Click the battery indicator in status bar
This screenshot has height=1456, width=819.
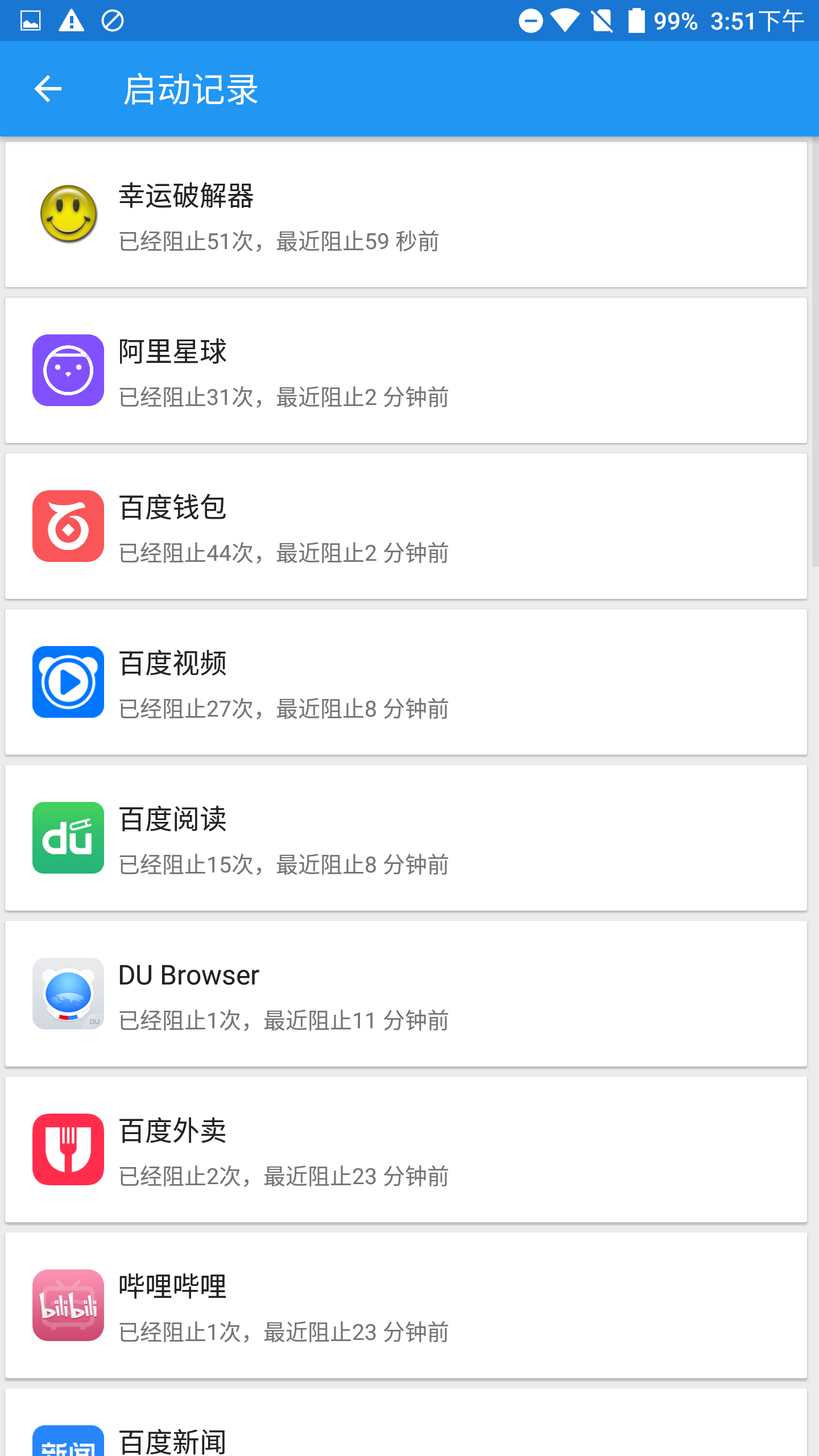tap(636, 20)
